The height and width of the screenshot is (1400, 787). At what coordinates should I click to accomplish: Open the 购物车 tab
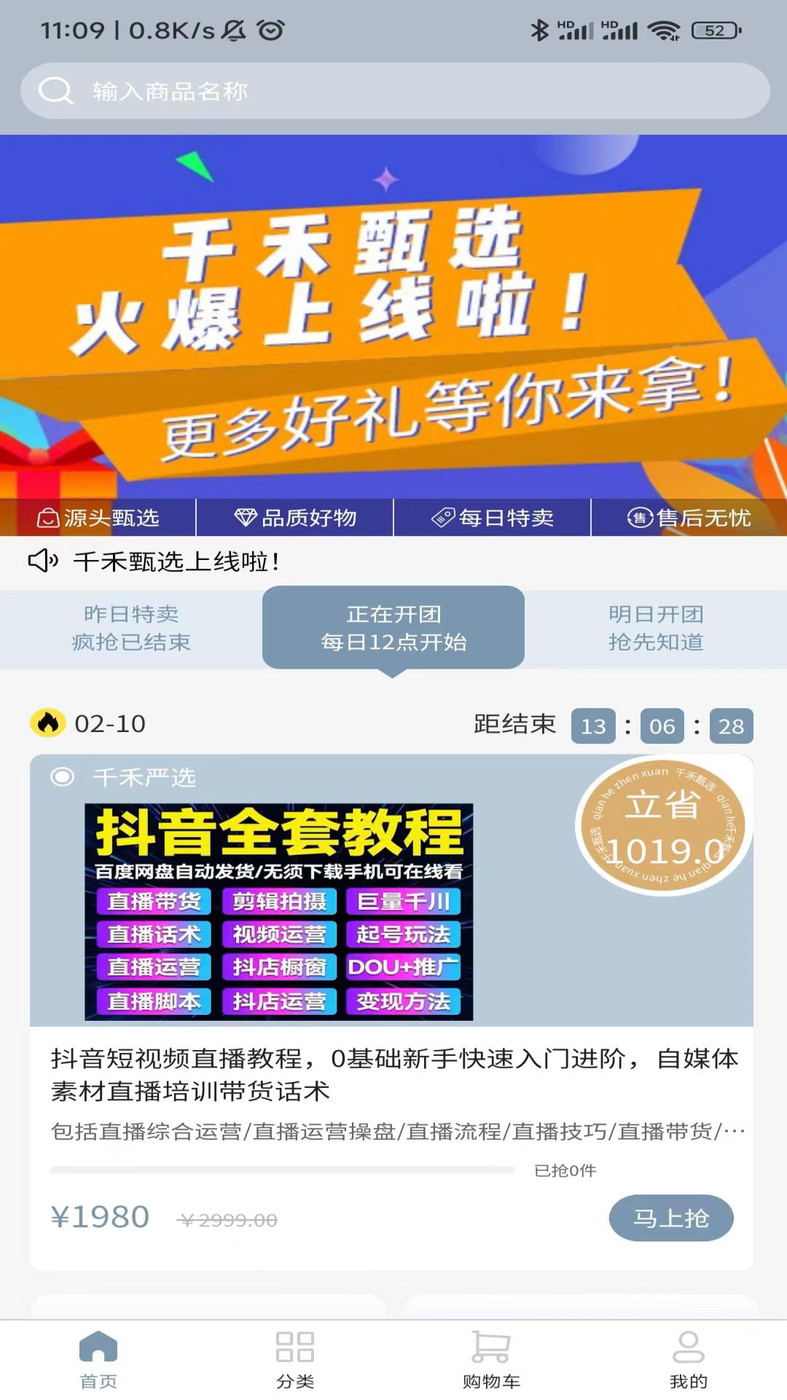[x=491, y=1360]
